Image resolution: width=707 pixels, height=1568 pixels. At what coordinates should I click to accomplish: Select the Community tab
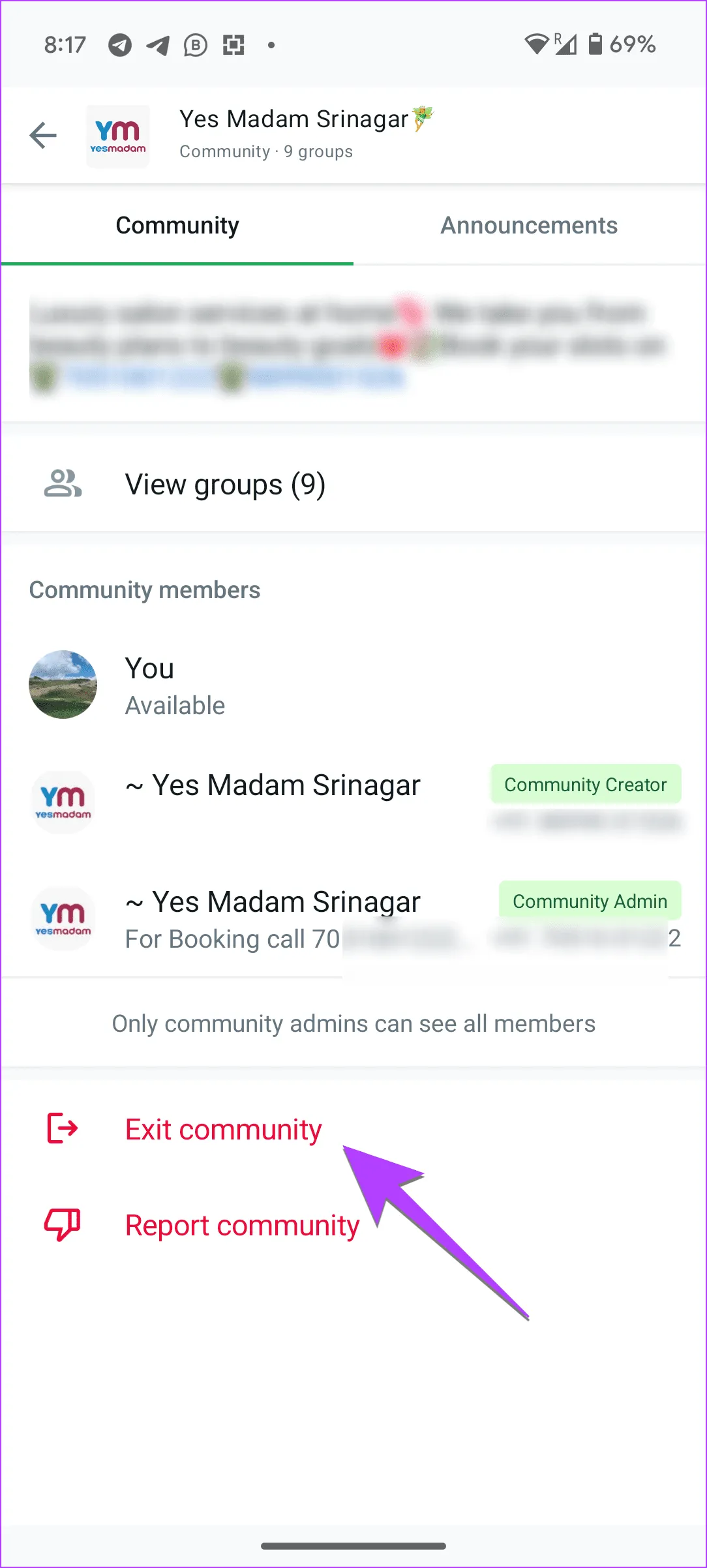pos(177,225)
